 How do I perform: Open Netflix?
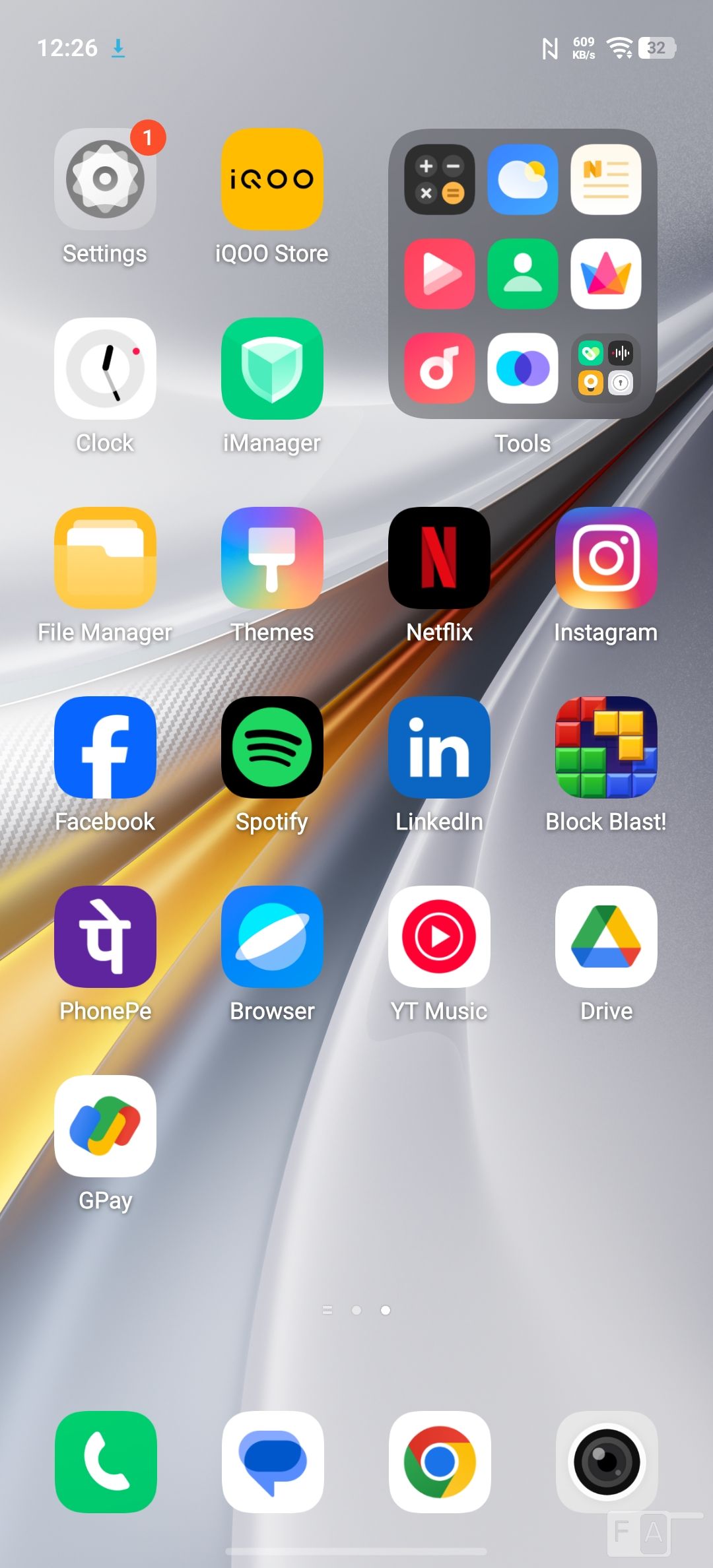(440, 558)
